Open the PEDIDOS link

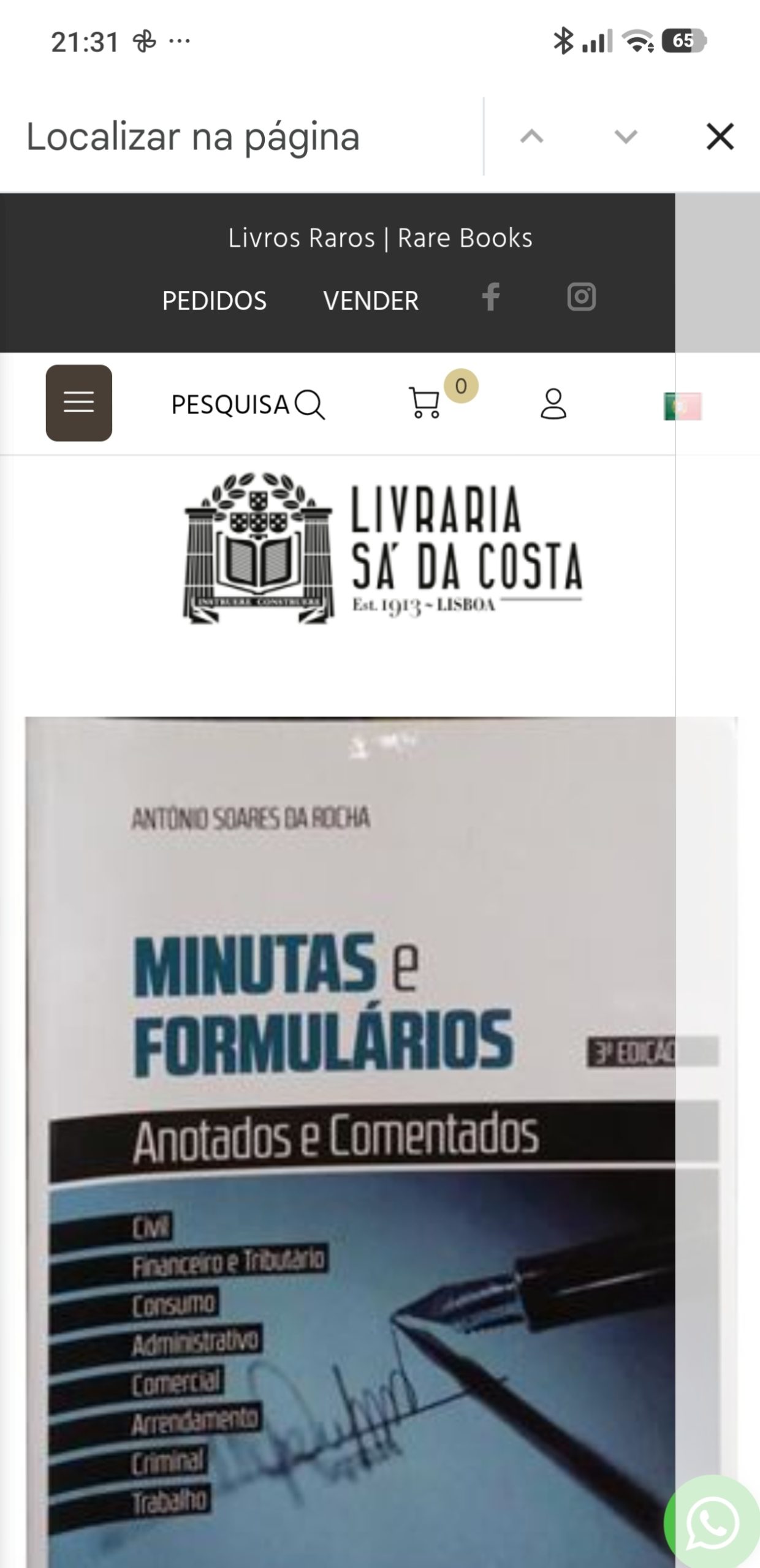[214, 301]
